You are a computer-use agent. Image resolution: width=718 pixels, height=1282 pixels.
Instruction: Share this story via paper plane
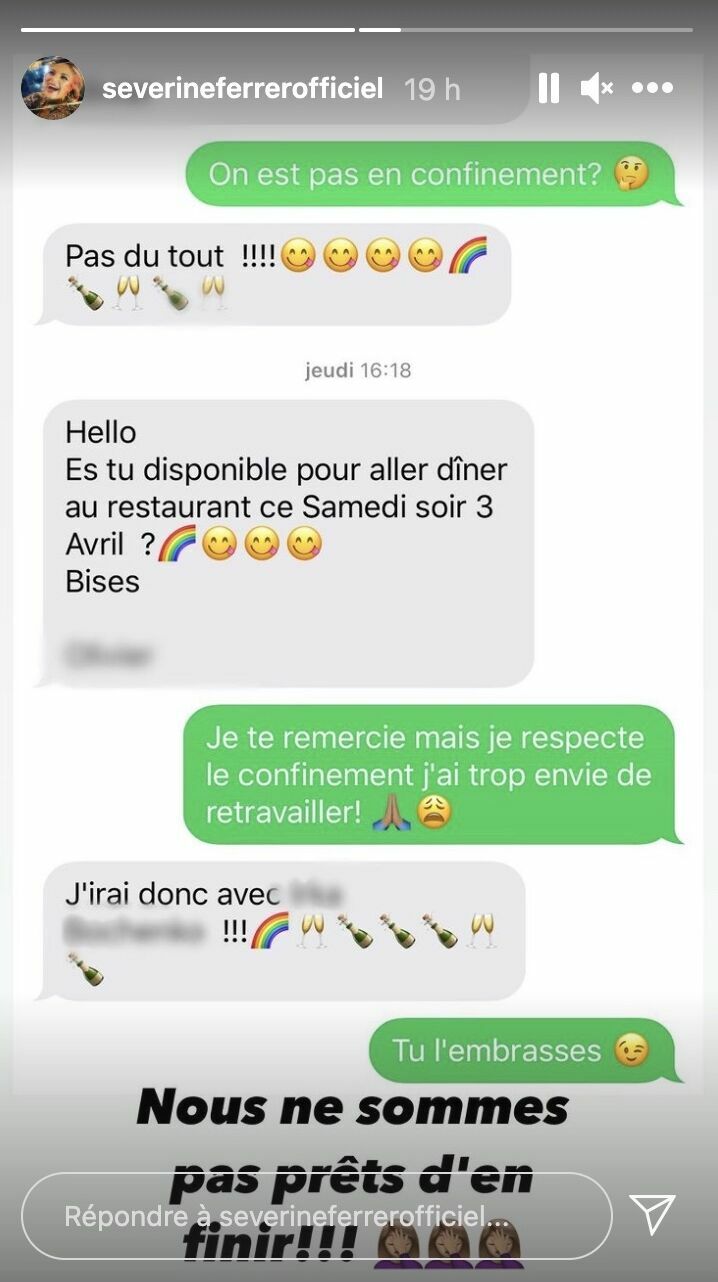(652, 1214)
